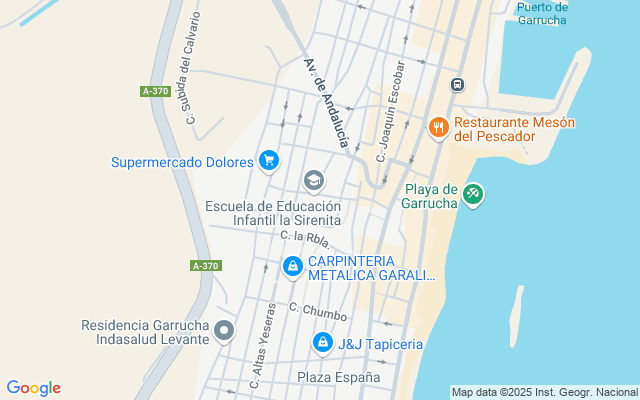Tap Restaurante Mesón del Pescador marker
Image resolution: width=640 pixels, height=400 pixels.
[x=439, y=129]
